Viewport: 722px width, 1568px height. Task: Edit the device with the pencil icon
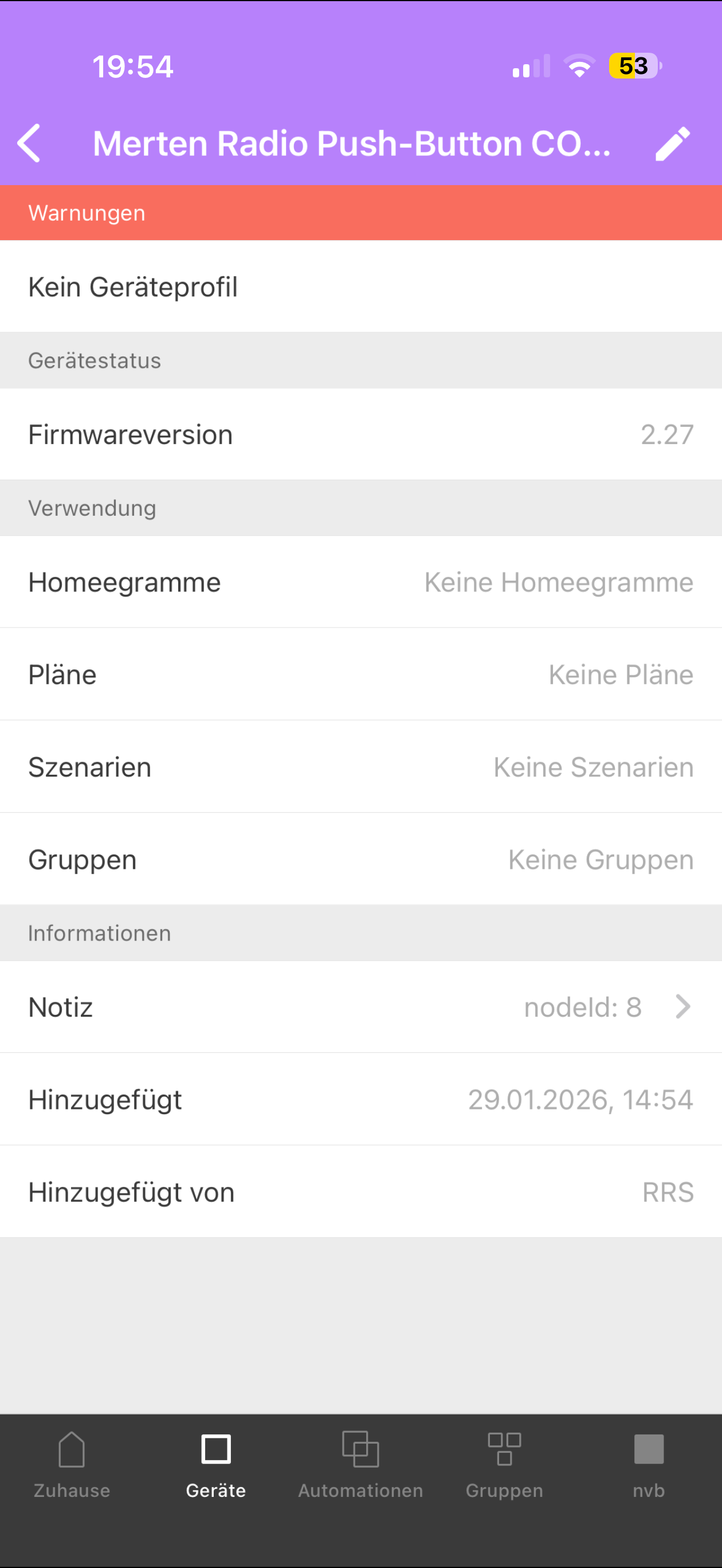pos(673,144)
